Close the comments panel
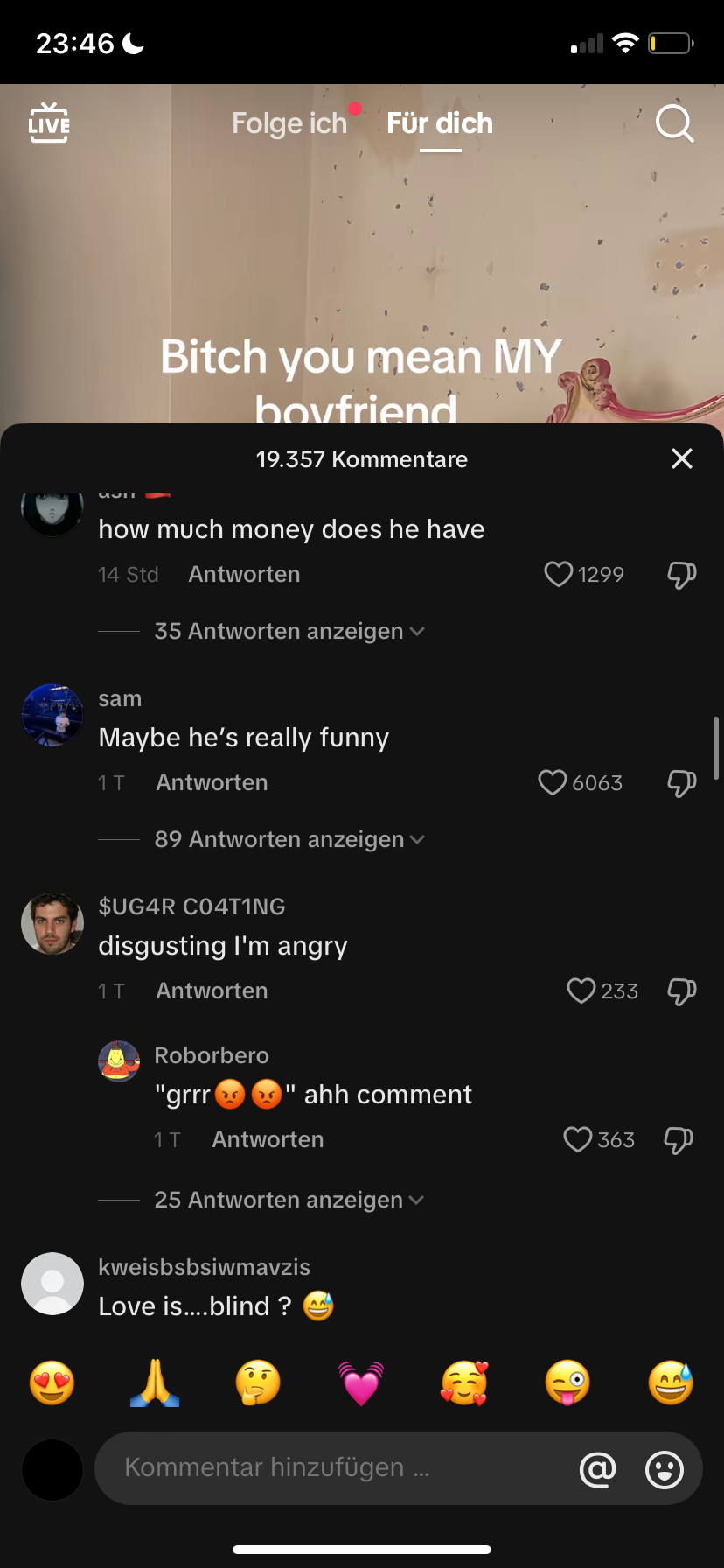724x1568 pixels. pyautogui.click(x=681, y=458)
